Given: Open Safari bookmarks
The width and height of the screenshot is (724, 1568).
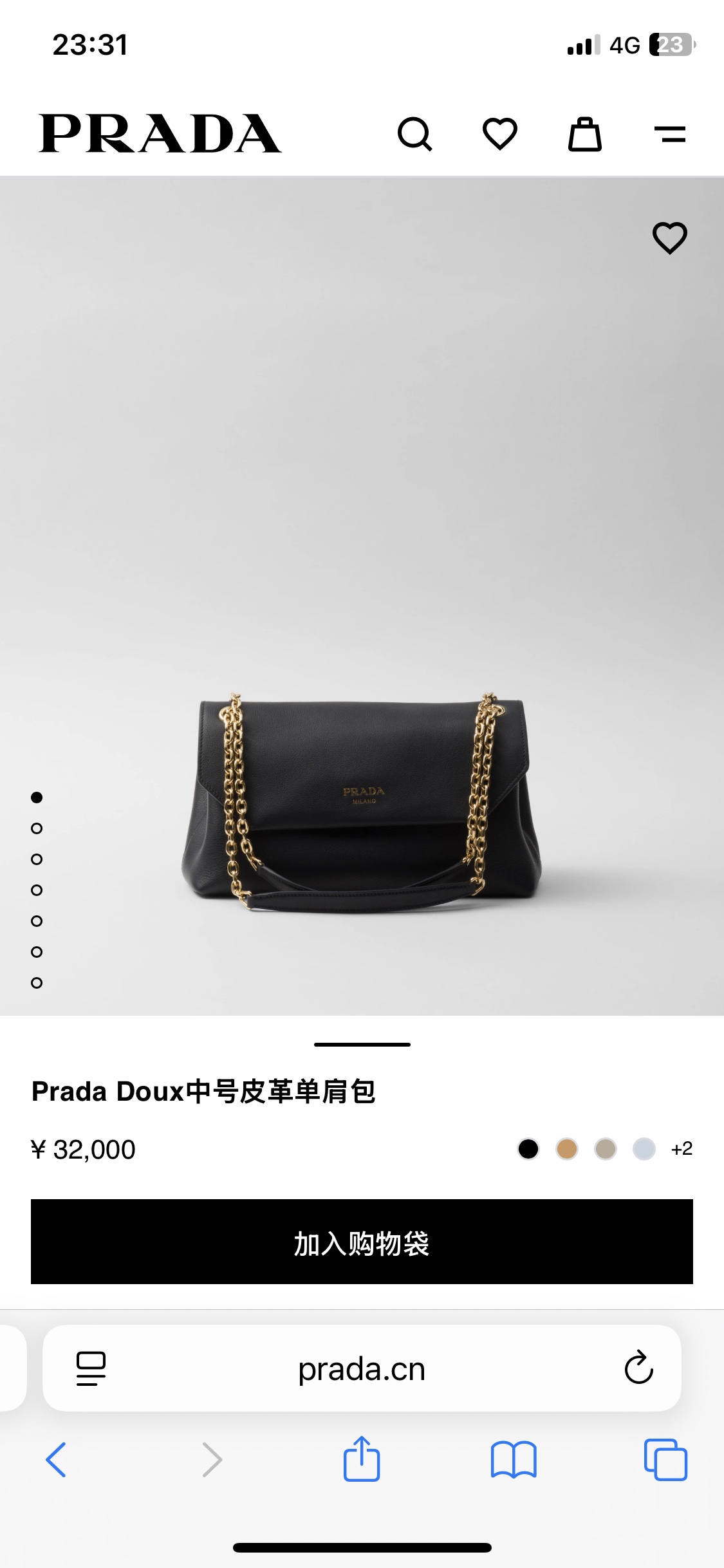Looking at the screenshot, I should pyautogui.click(x=513, y=1459).
